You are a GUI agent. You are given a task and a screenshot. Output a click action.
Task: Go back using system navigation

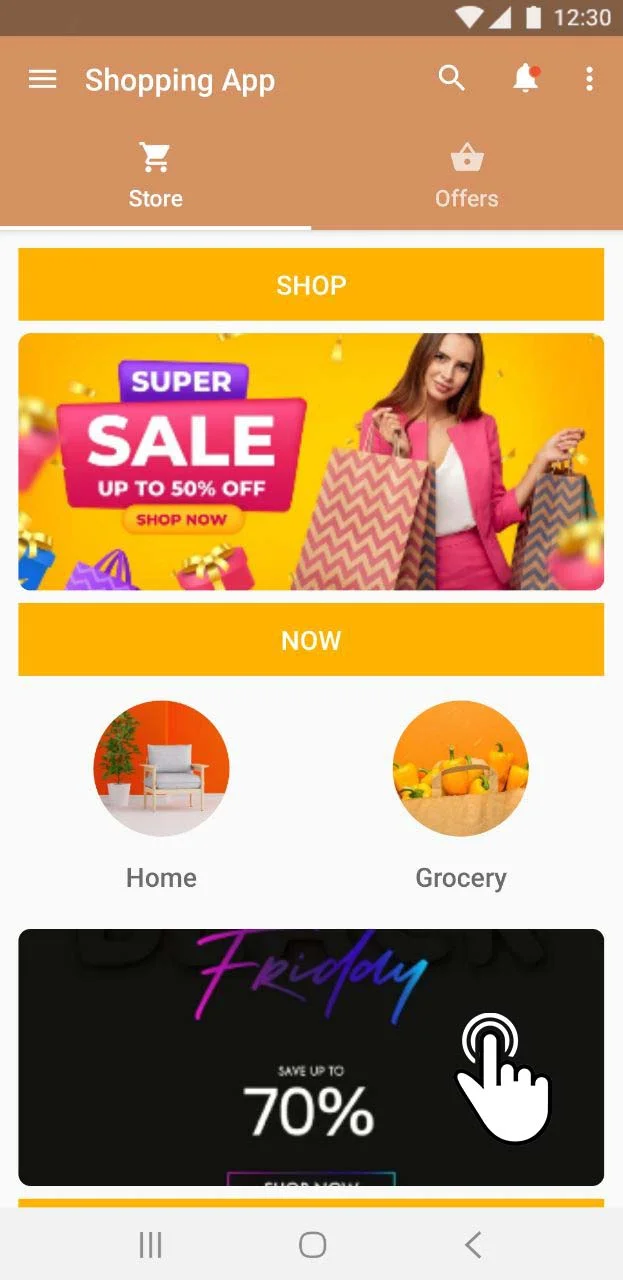[473, 1244]
